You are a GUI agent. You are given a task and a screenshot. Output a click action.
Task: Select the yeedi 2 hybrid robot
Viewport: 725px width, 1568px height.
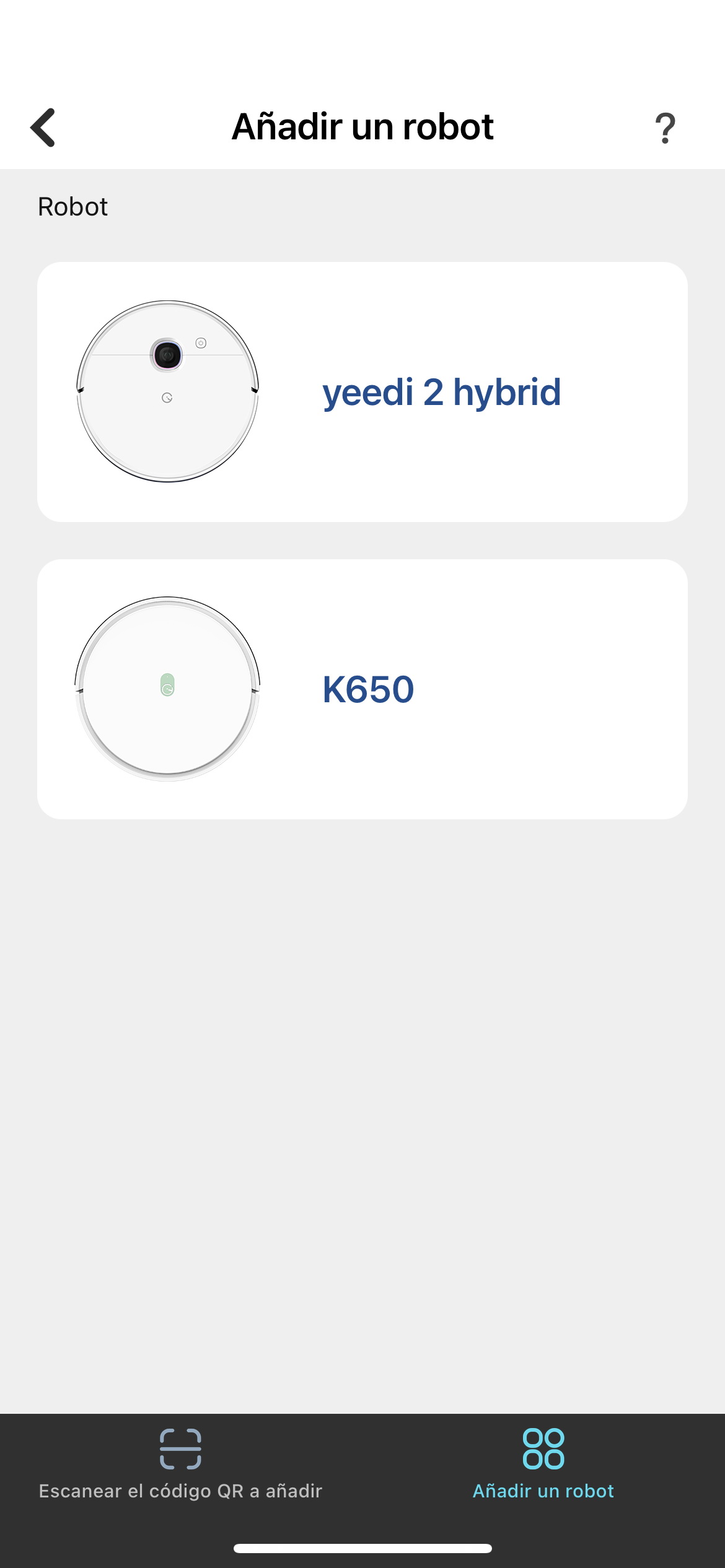tap(362, 392)
